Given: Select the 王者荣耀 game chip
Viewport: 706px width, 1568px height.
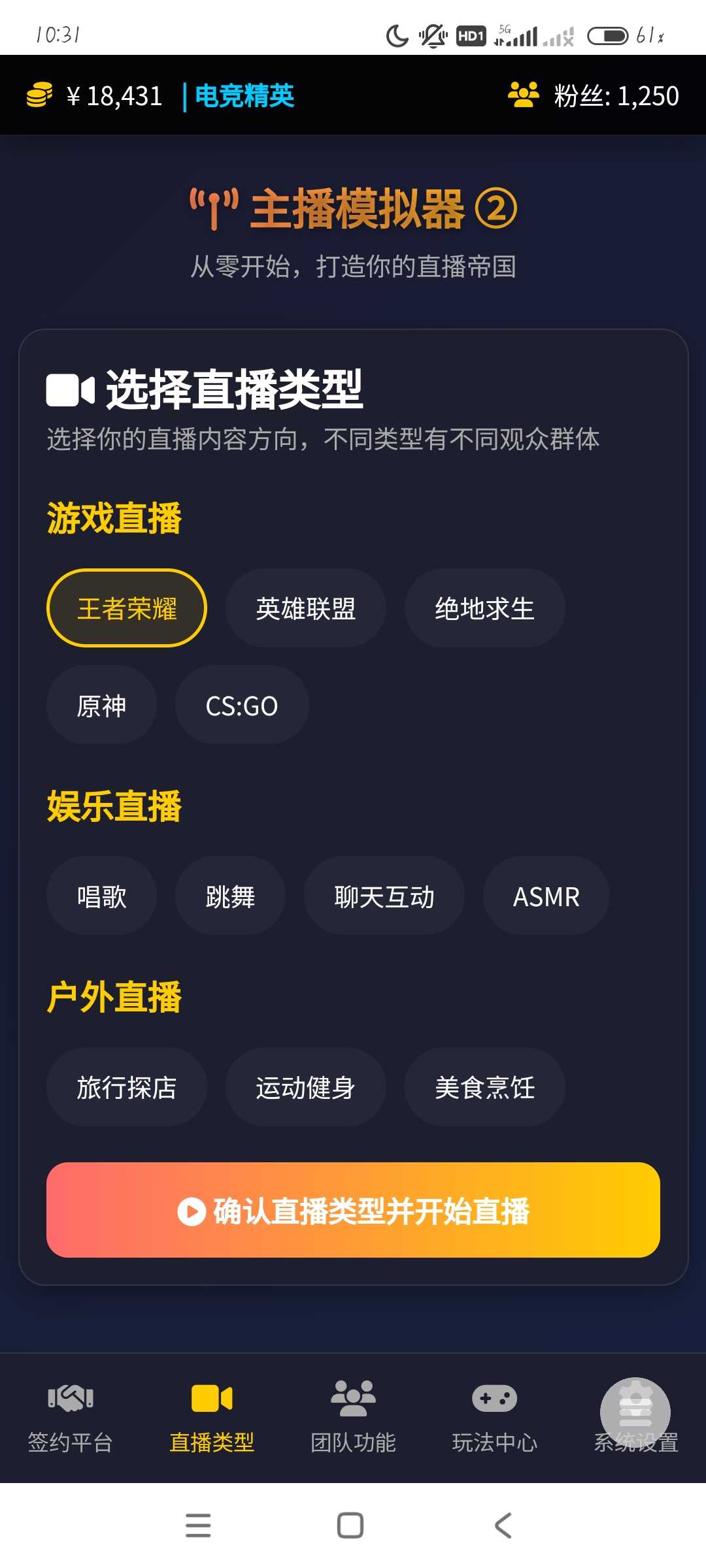Looking at the screenshot, I should tap(127, 608).
